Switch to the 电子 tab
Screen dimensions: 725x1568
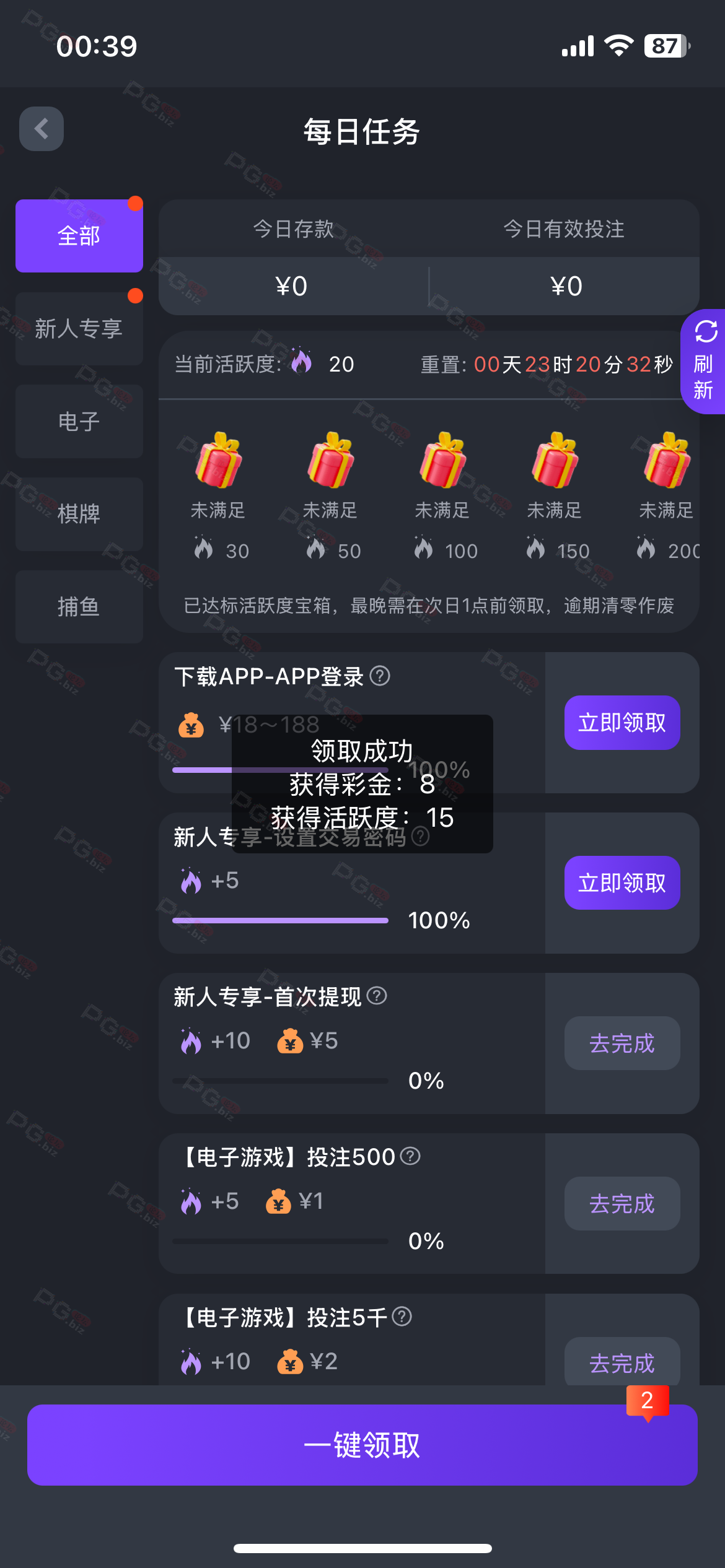pos(79,422)
